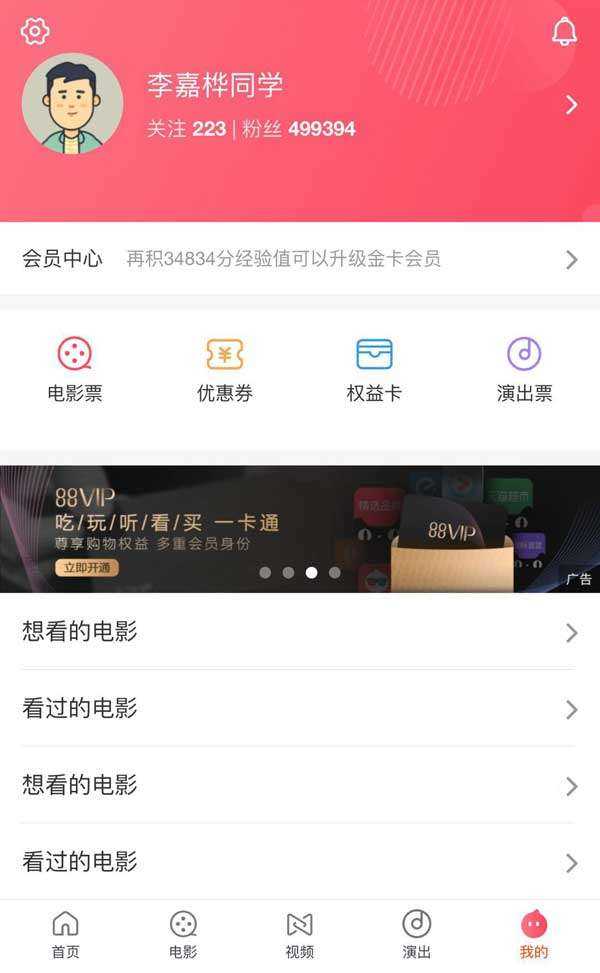The image size is (600, 973).
Task: Open the notifications bell
Action: (x=564, y=31)
